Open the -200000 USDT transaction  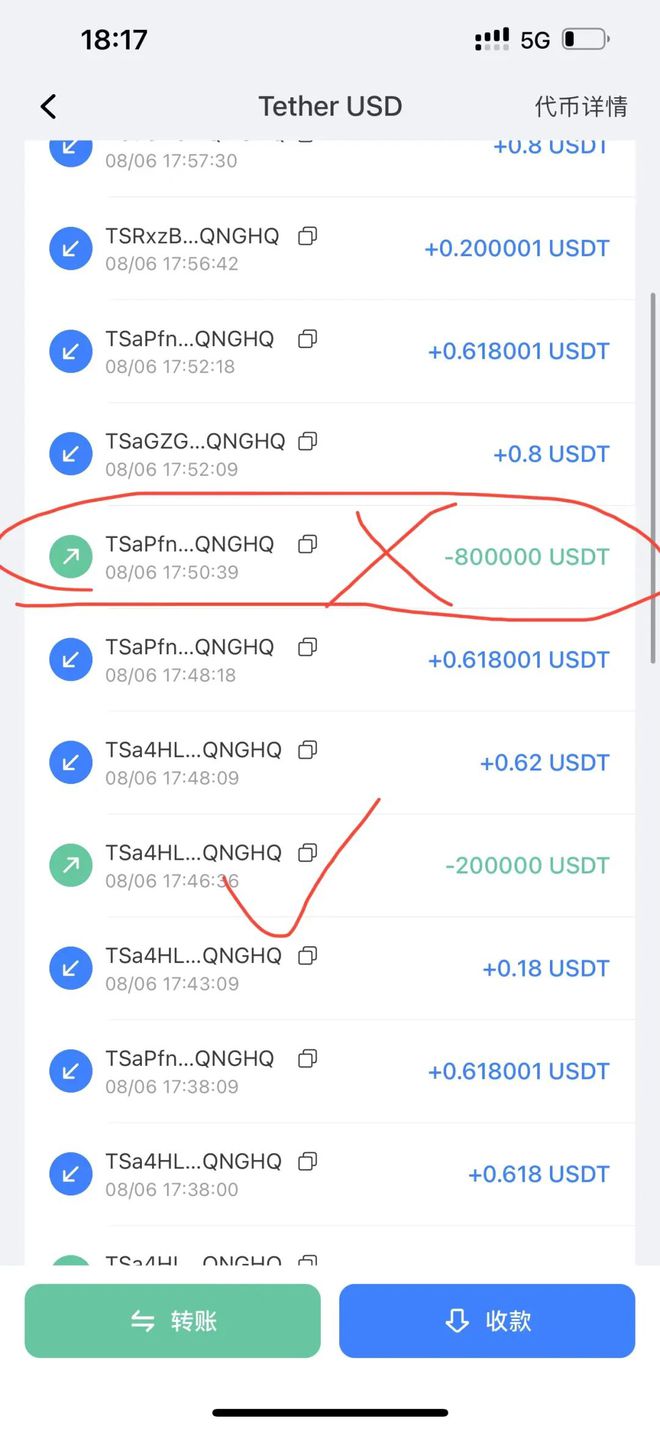[x=330, y=865]
